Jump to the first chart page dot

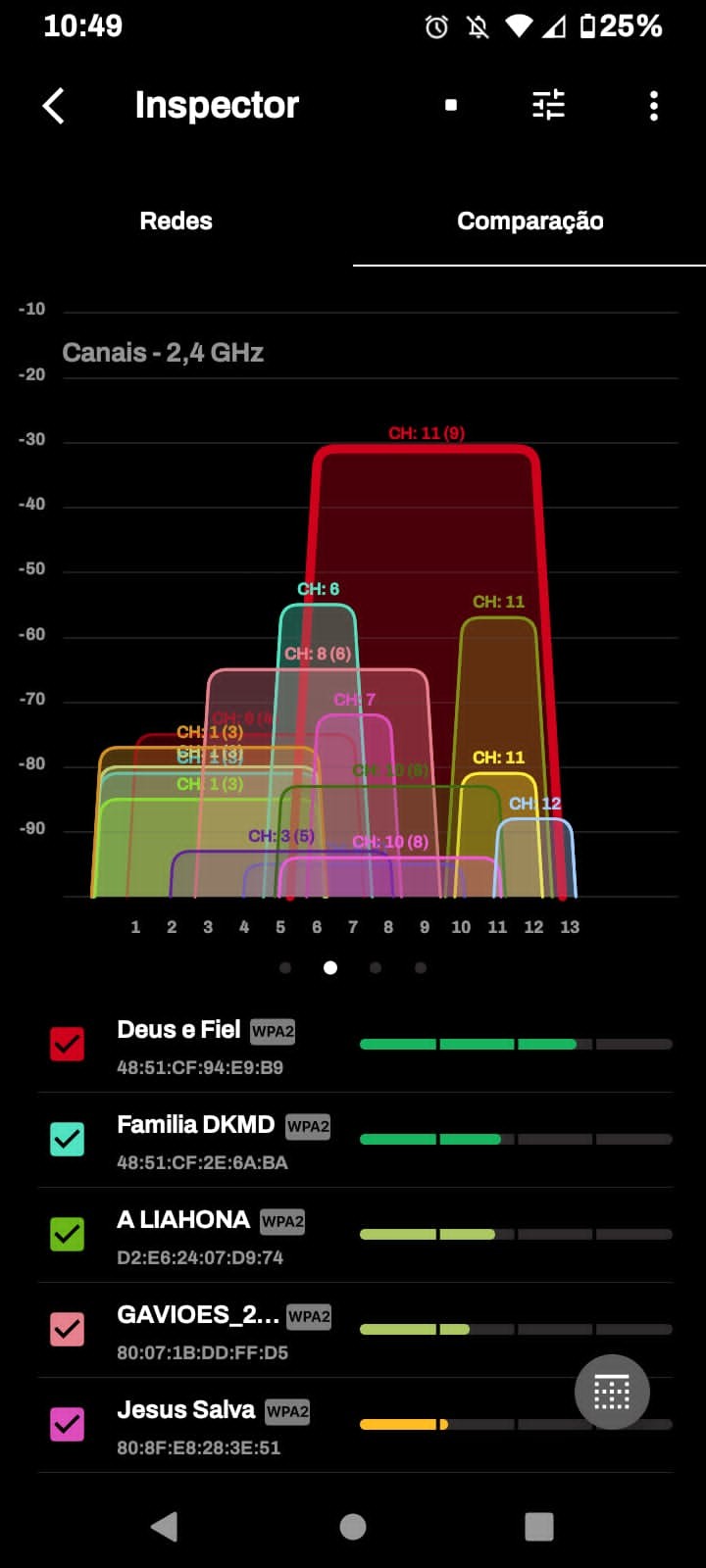tap(285, 968)
